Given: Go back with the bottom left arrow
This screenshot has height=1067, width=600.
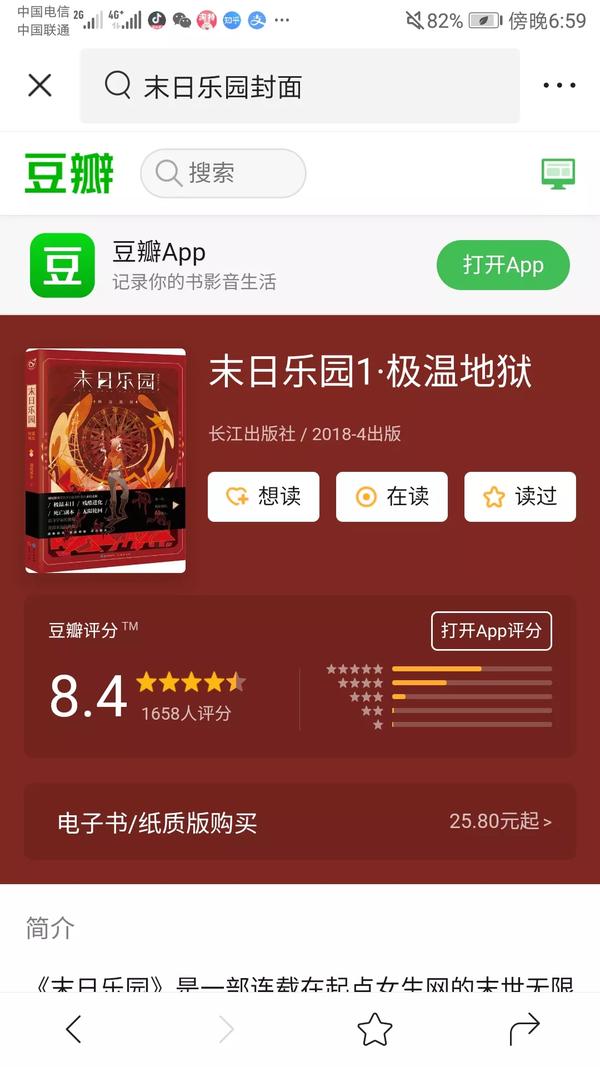Looking at the screenshot, I should coord(73,1029).
